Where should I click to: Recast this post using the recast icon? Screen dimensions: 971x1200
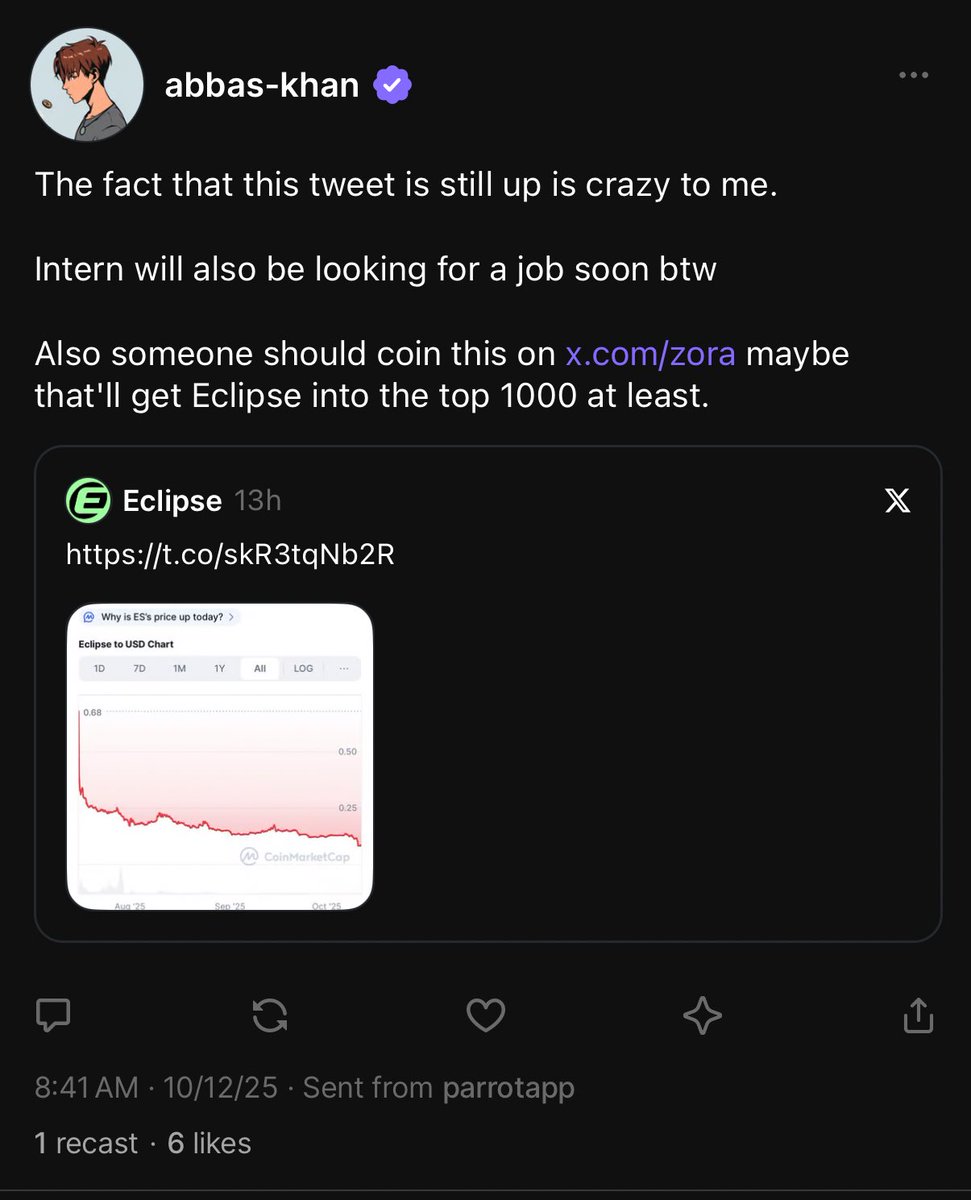tap(269, 1015)
